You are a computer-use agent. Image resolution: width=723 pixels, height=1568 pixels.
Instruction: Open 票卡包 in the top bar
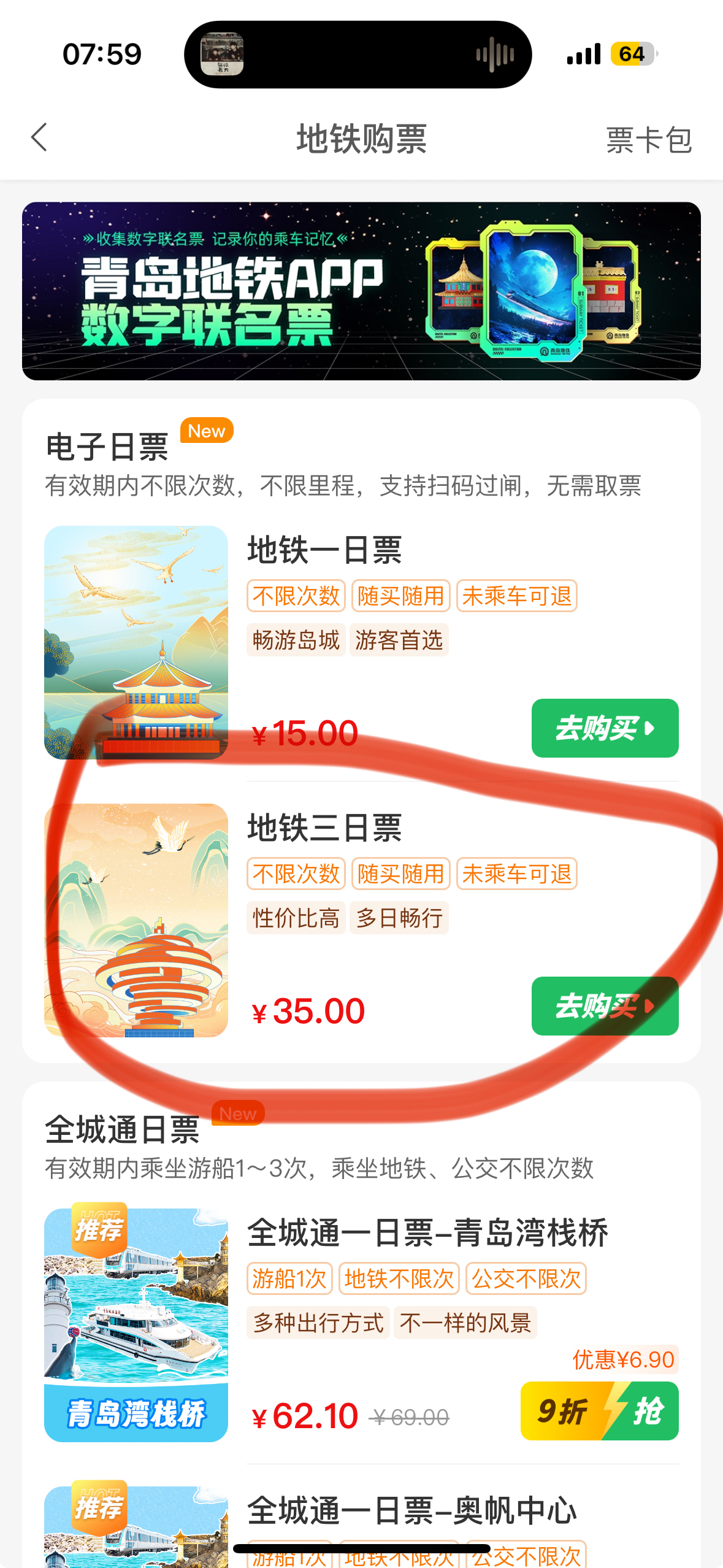(x=648, y=140)
